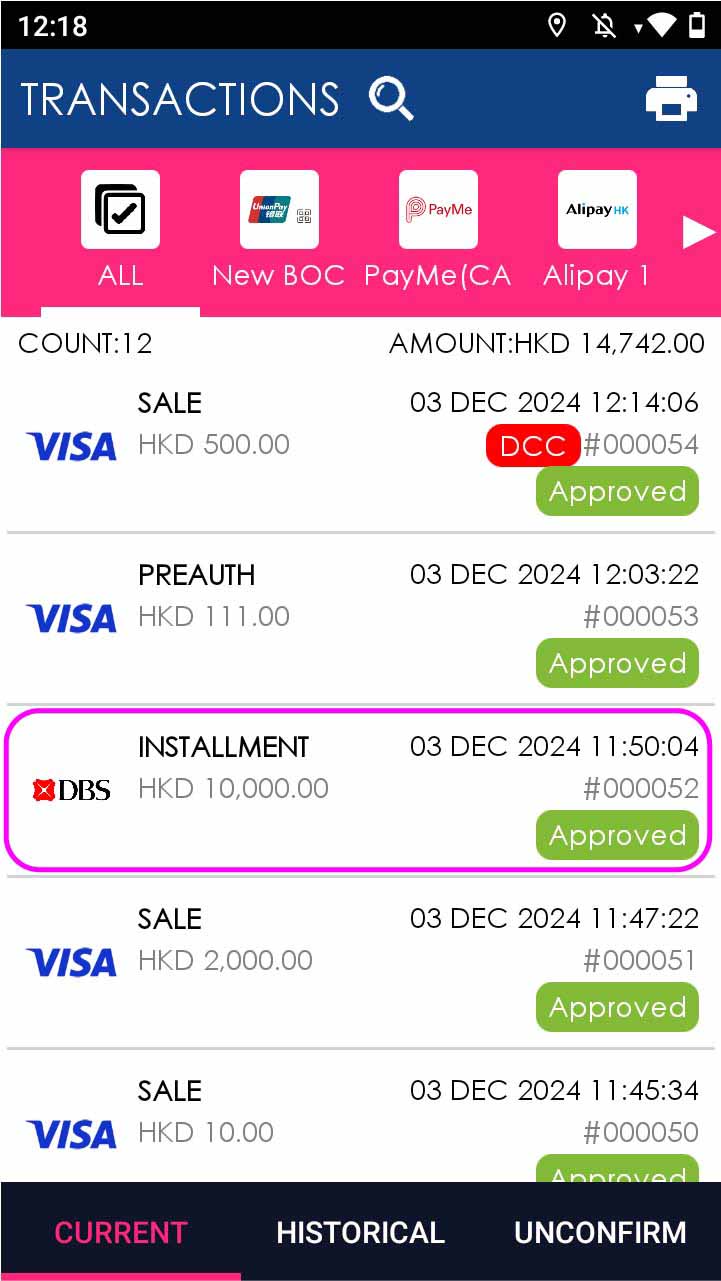
Task: Switch to the HISTORICAL tab
Action: (360, 1232)
